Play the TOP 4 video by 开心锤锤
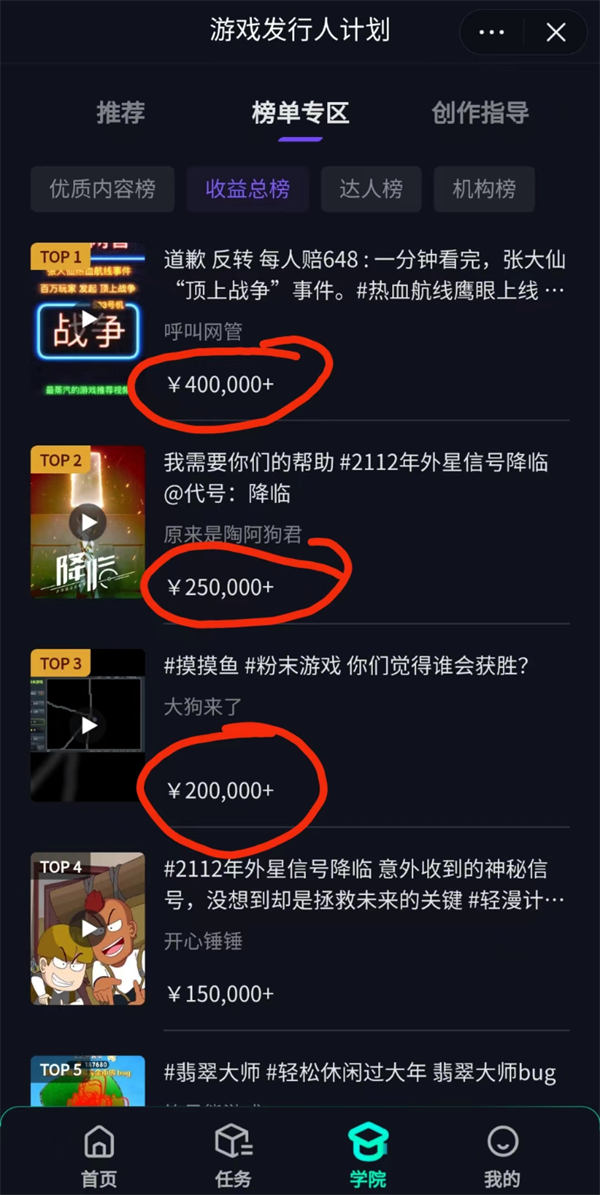 [88, 928]
